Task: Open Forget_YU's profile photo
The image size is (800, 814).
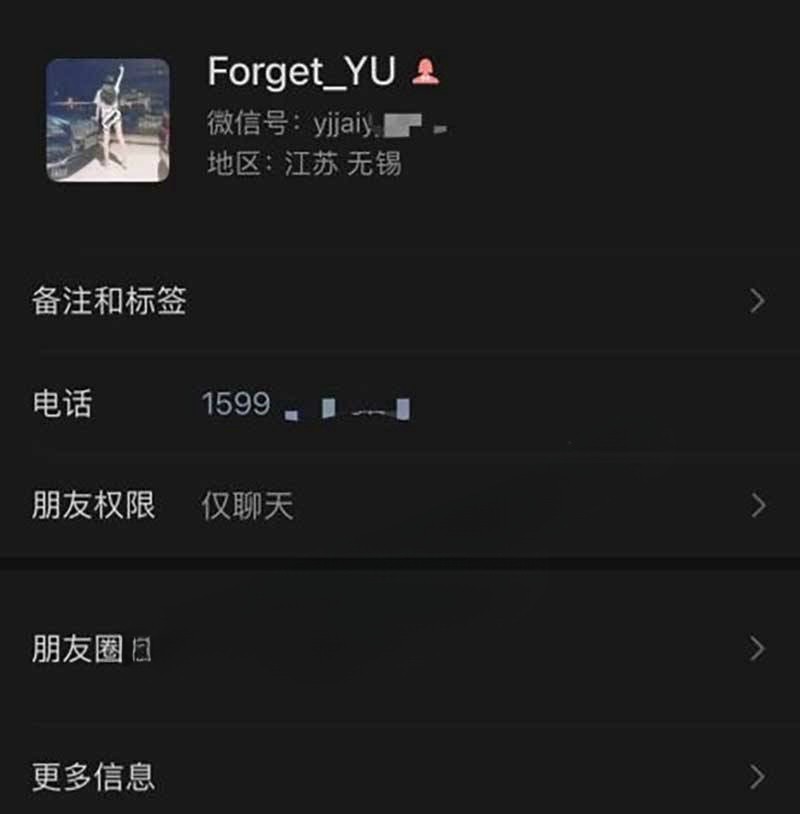Action: coord(108,120)
